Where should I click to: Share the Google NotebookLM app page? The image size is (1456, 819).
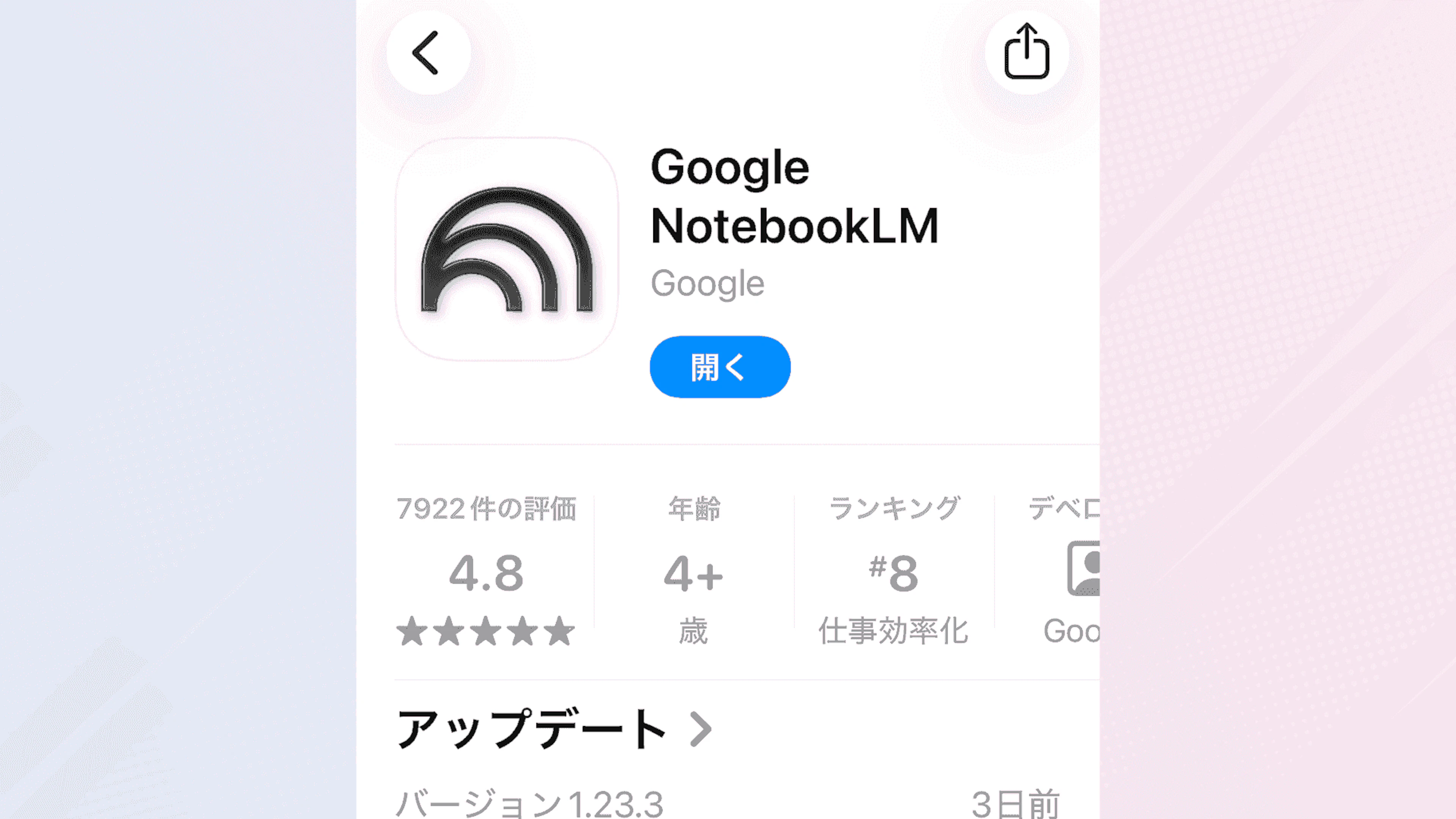tap(1026, 53)
